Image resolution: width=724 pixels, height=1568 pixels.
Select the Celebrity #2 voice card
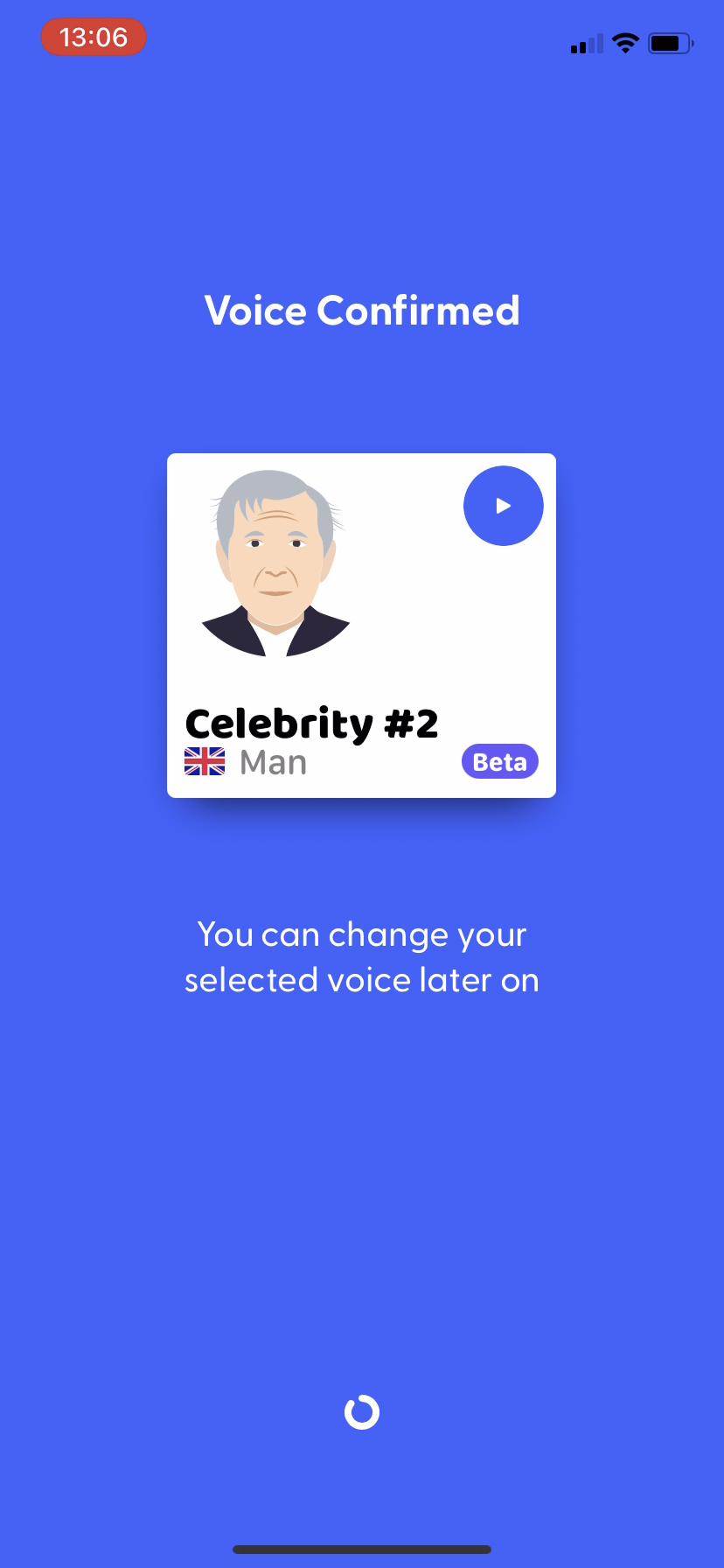point(361,625)
